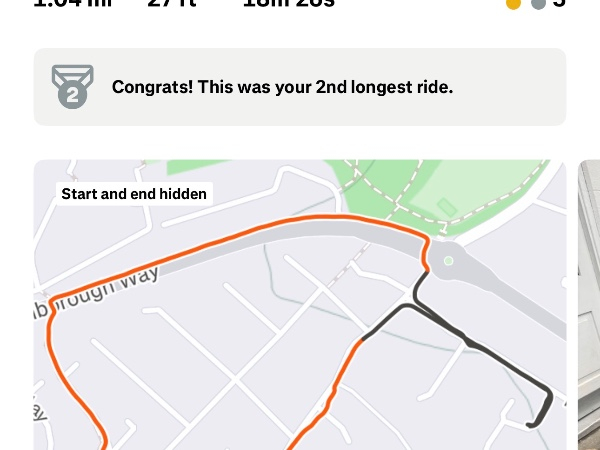The width and height of the screenshot is (600, 450).
Task: Open the 2nd longest ride achievement banner
Action: 300,87
